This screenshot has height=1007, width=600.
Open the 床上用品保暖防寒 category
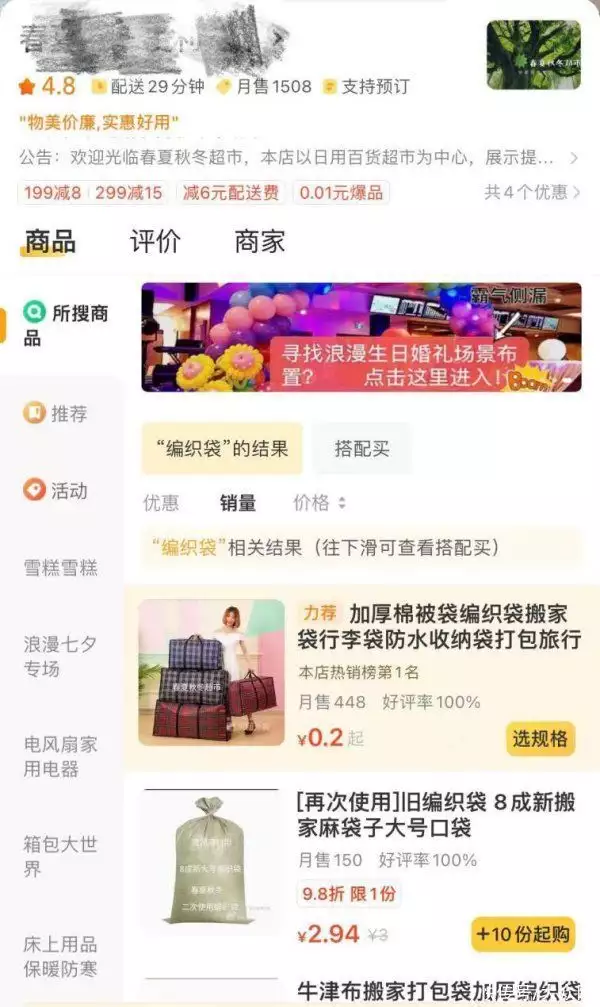tap(60, 955)
